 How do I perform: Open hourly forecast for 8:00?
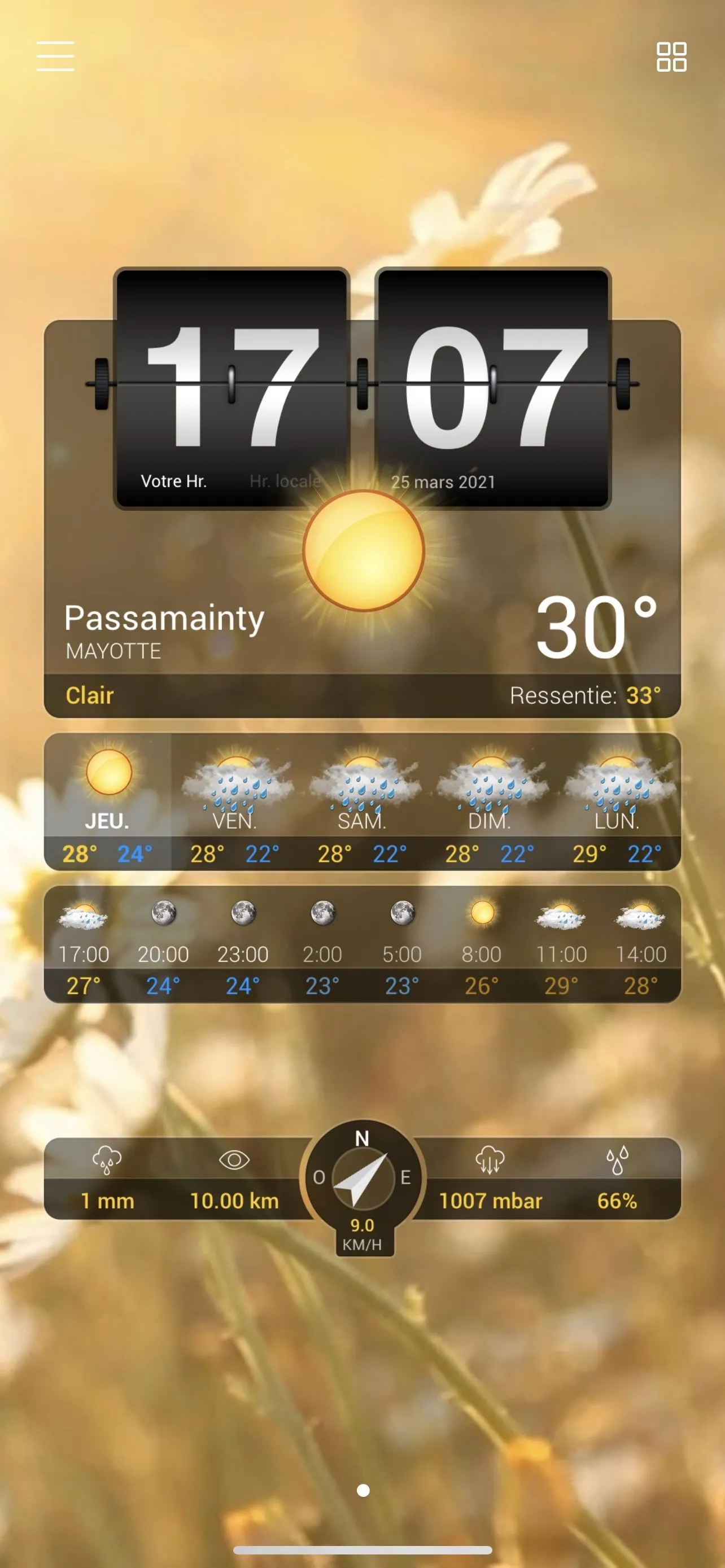[482, 944]
